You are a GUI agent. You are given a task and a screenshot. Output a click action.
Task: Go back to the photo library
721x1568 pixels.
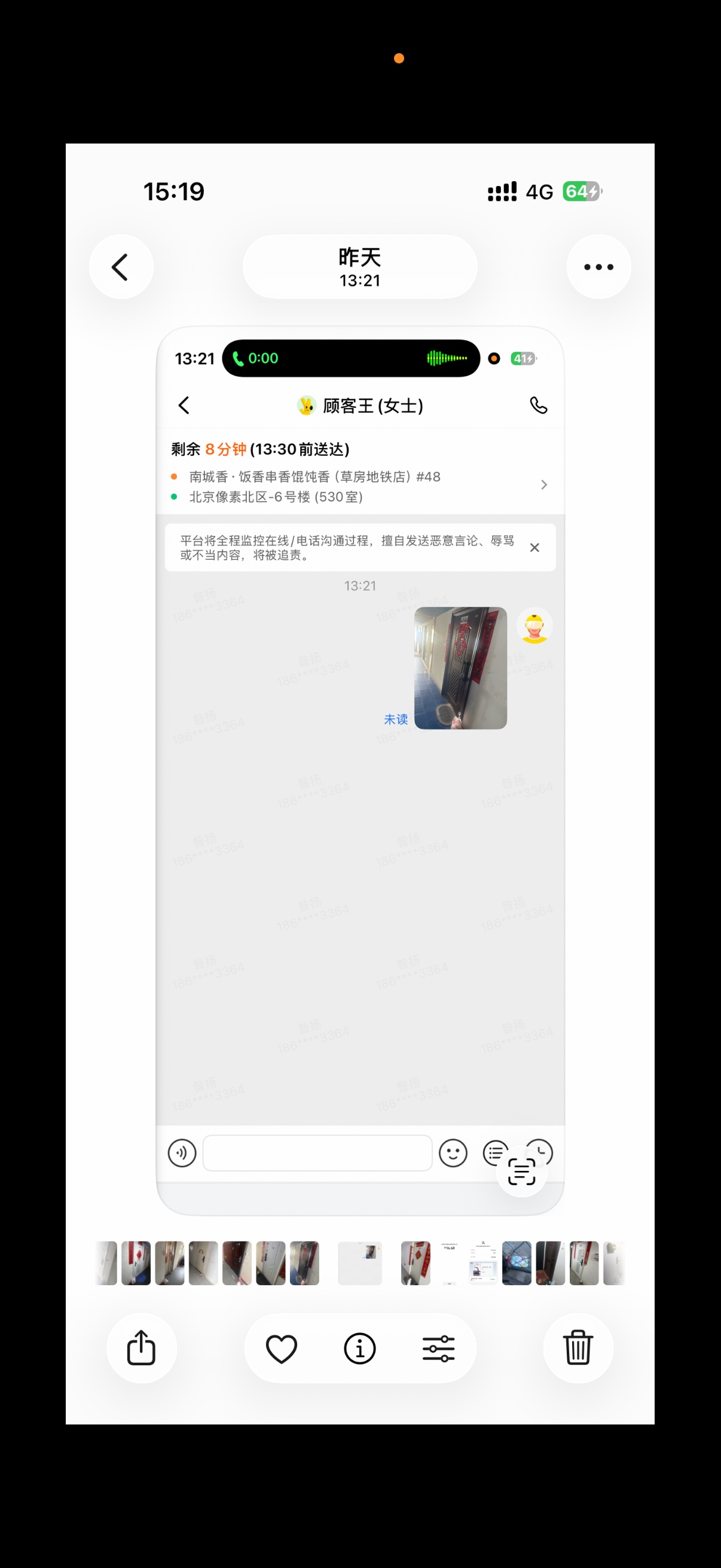[121, 267]
